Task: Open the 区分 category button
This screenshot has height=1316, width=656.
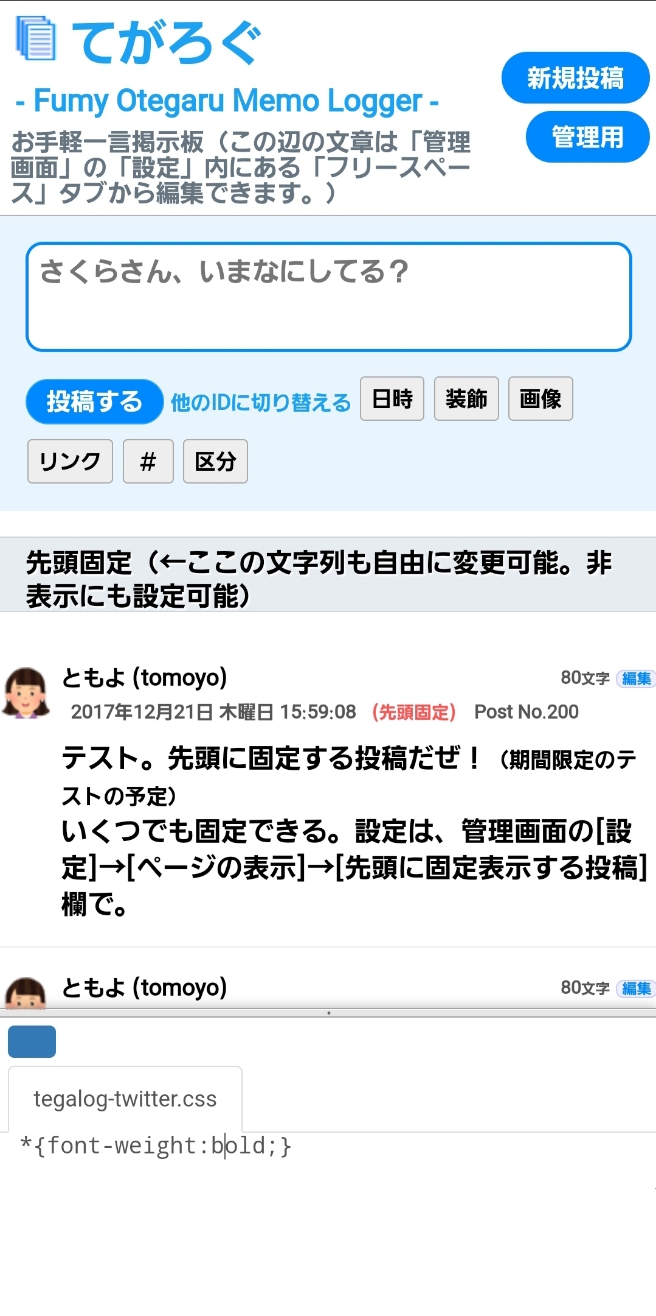Action: [x=215, y=461]
